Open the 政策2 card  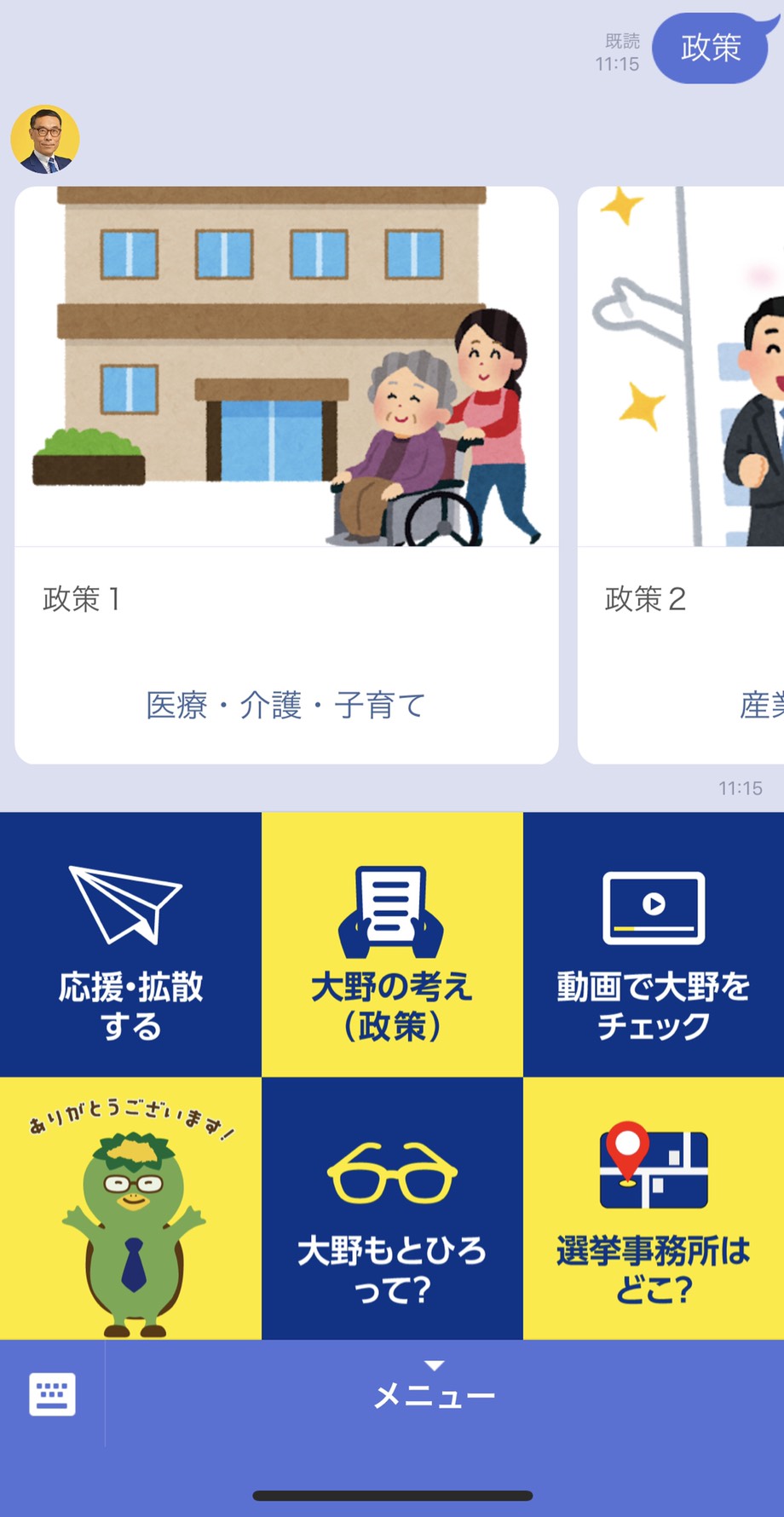click(682, 474)
